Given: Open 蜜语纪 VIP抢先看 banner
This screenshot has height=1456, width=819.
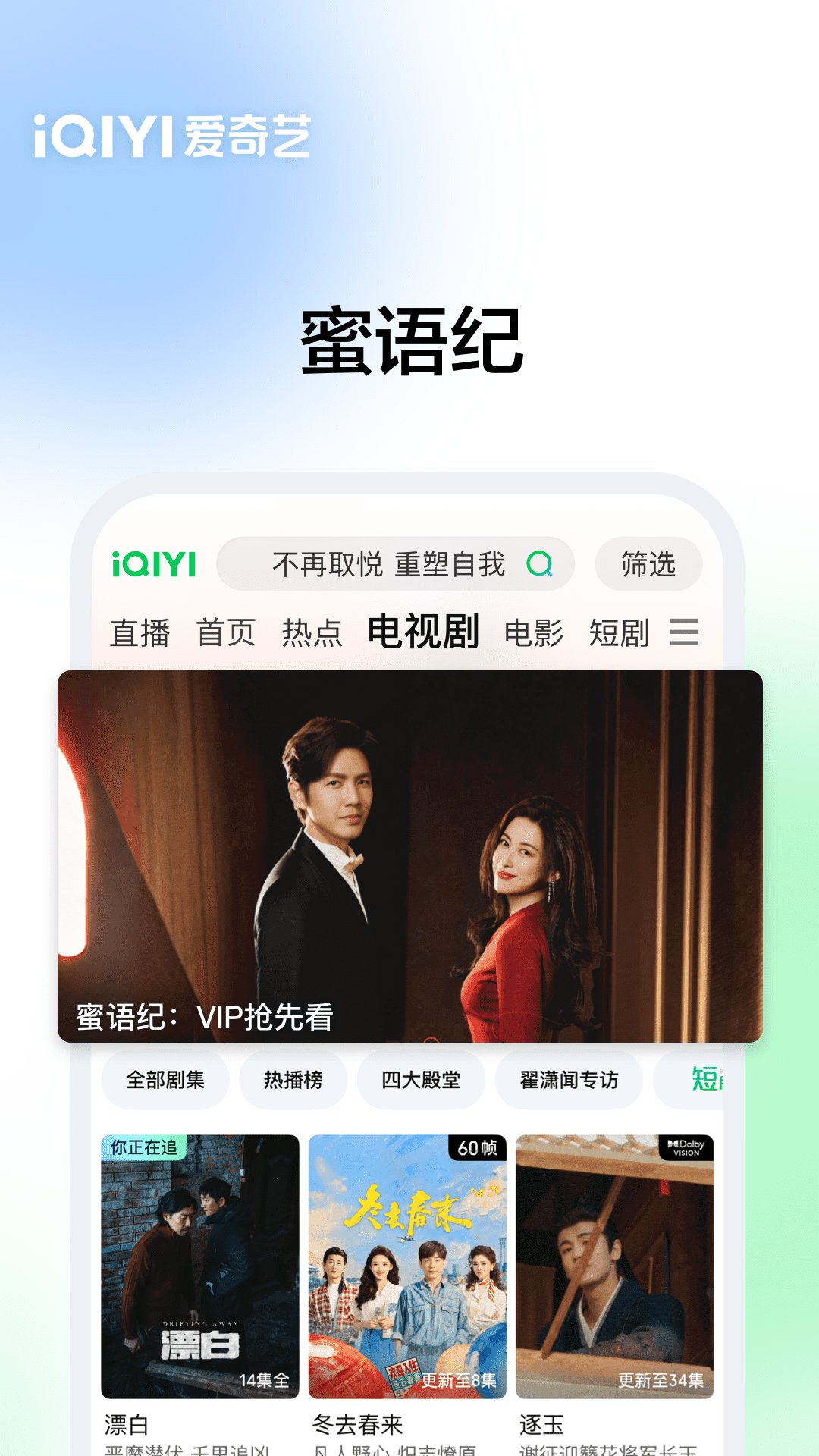Looking at the screenshot, I should [x=409, y=857].
